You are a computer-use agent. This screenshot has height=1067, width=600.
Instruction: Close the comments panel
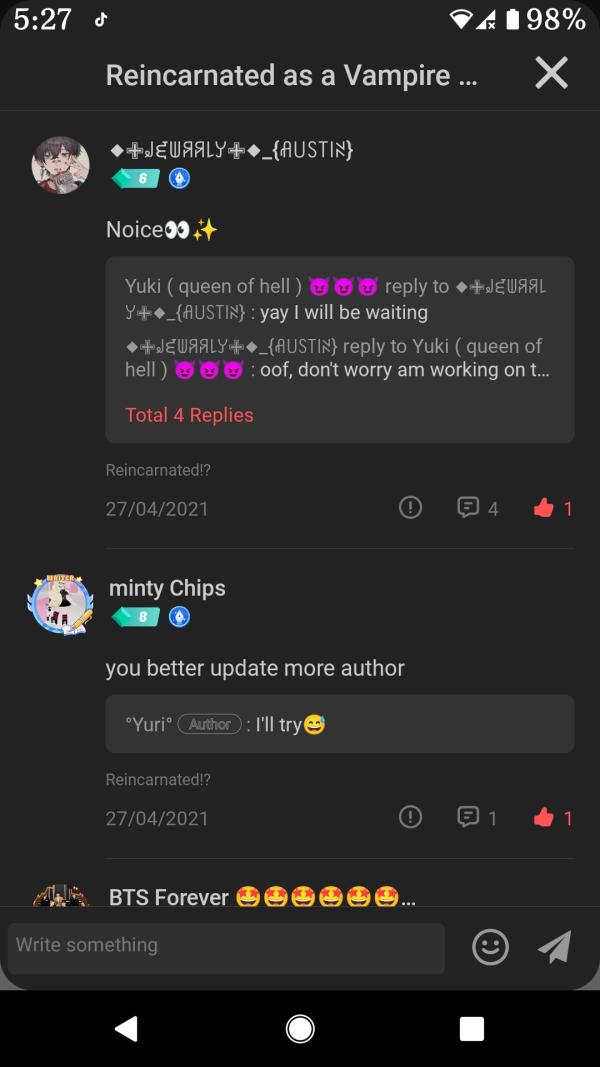coord(551,73)
